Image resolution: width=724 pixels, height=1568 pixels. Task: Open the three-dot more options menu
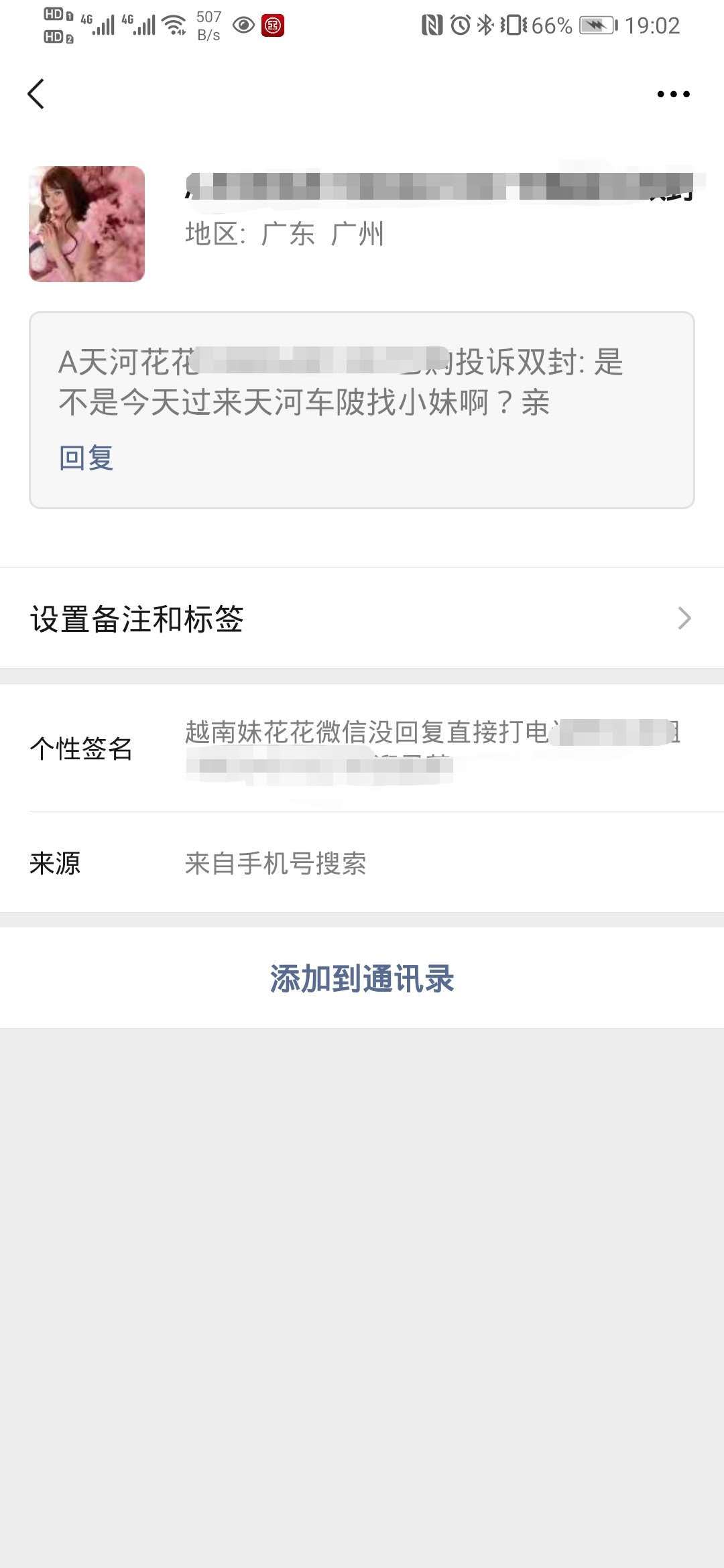coord(673,94)
